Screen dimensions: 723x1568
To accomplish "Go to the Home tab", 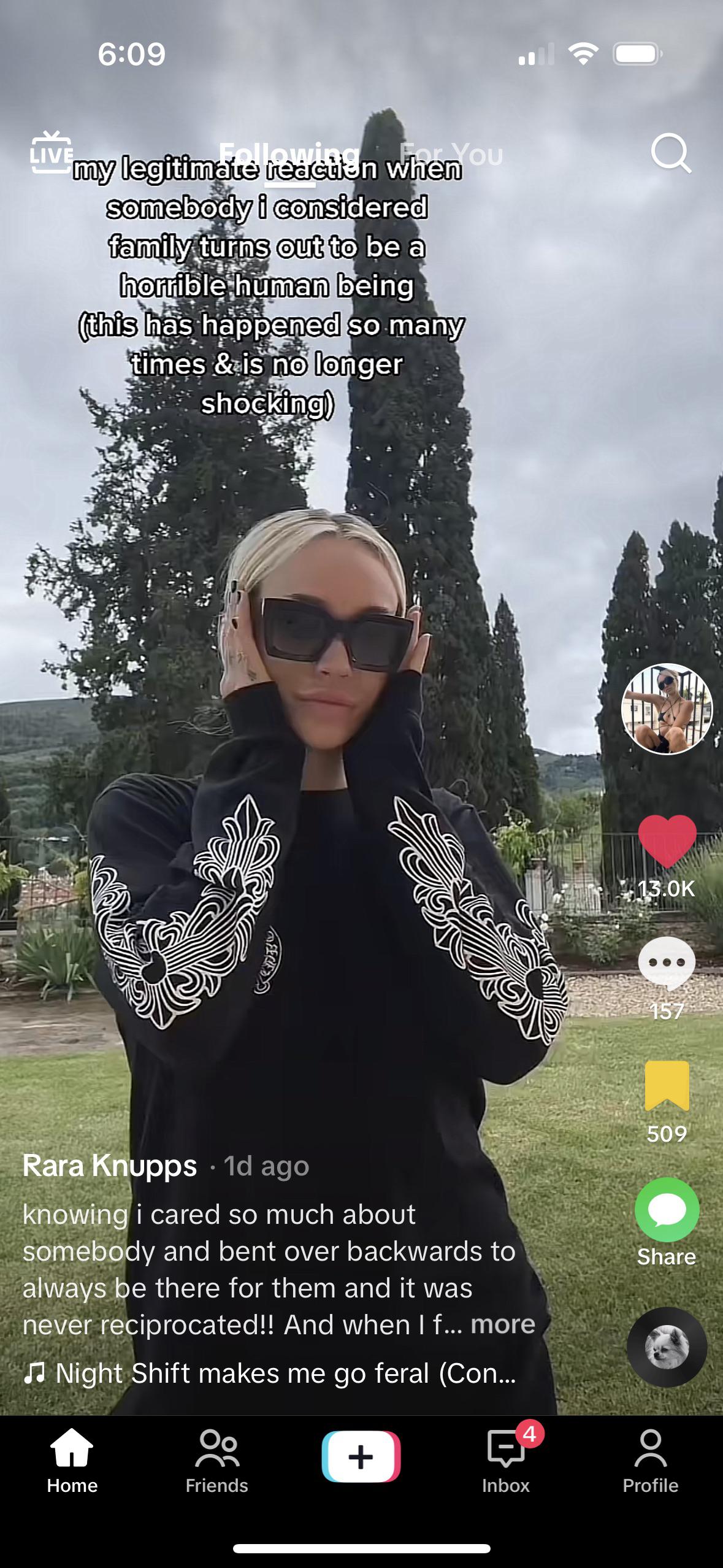I will (x=72, y=1461).
